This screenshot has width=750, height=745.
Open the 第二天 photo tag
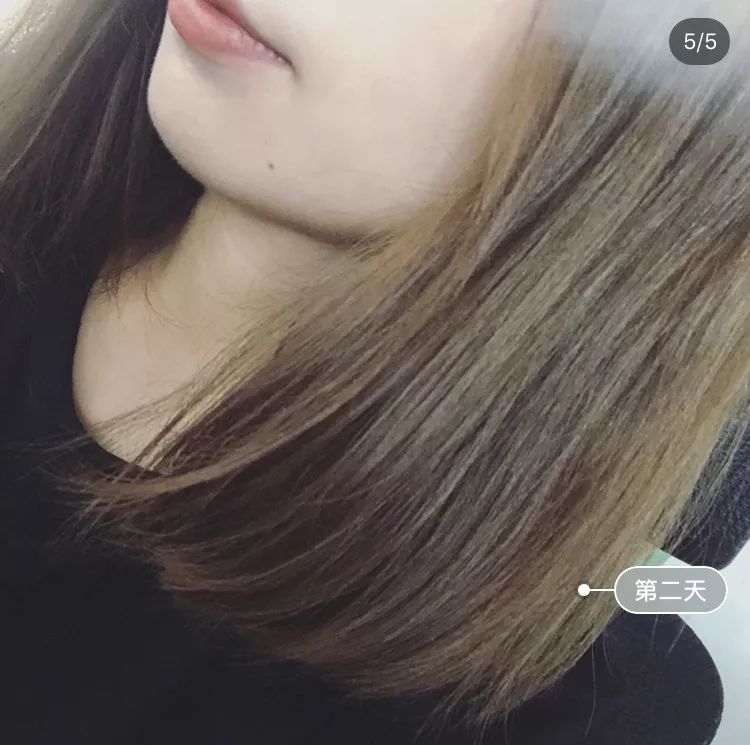[x=670, y=590]
